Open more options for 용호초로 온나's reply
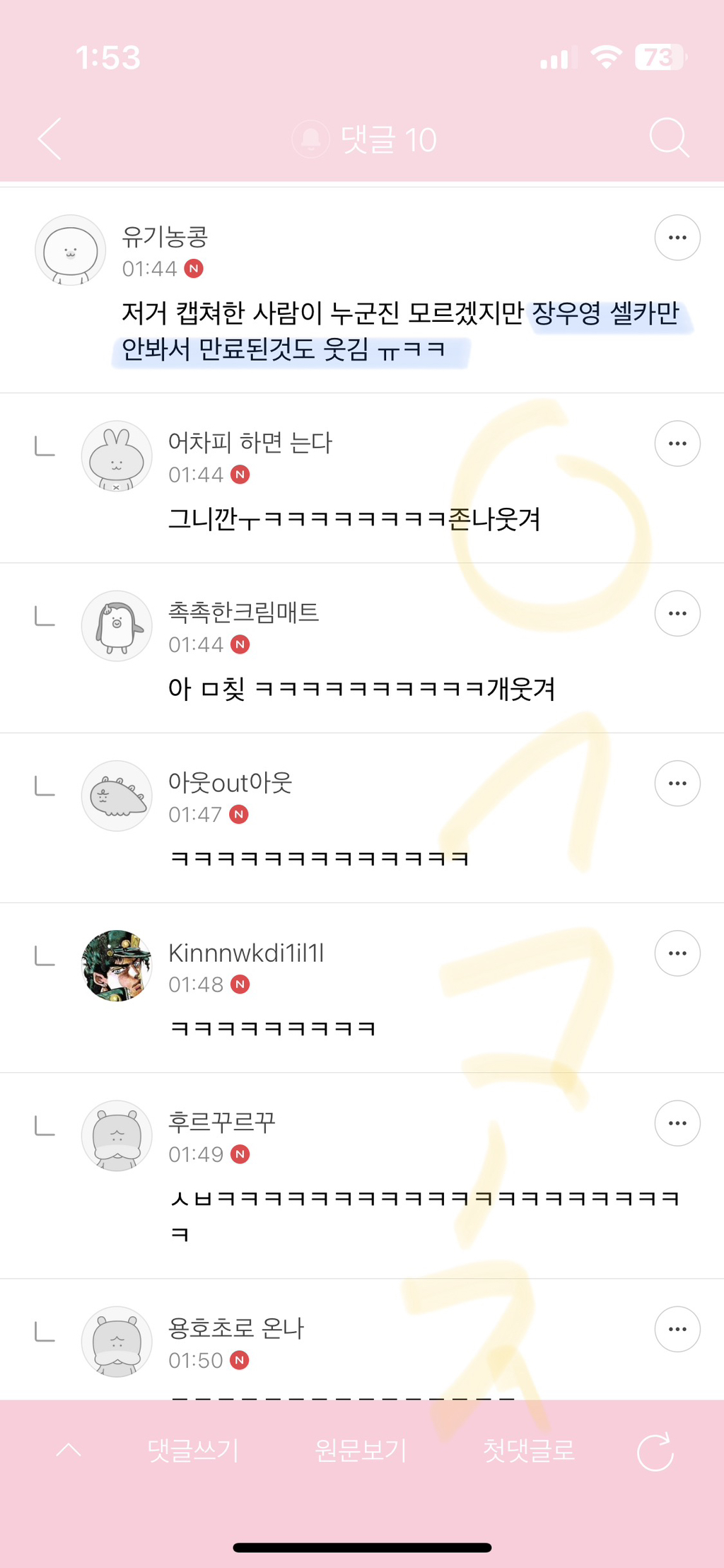Image resolution: width=724 pixels, height=1568 pixels. [677, 1329]
